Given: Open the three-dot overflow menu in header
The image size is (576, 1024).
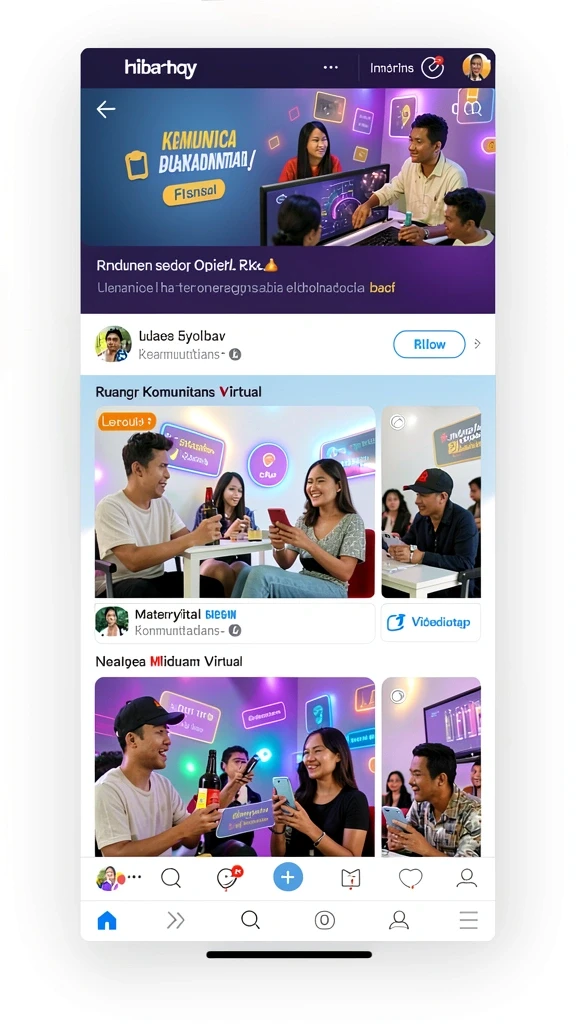Looking at the screenshot, I should tap(331, 67).
